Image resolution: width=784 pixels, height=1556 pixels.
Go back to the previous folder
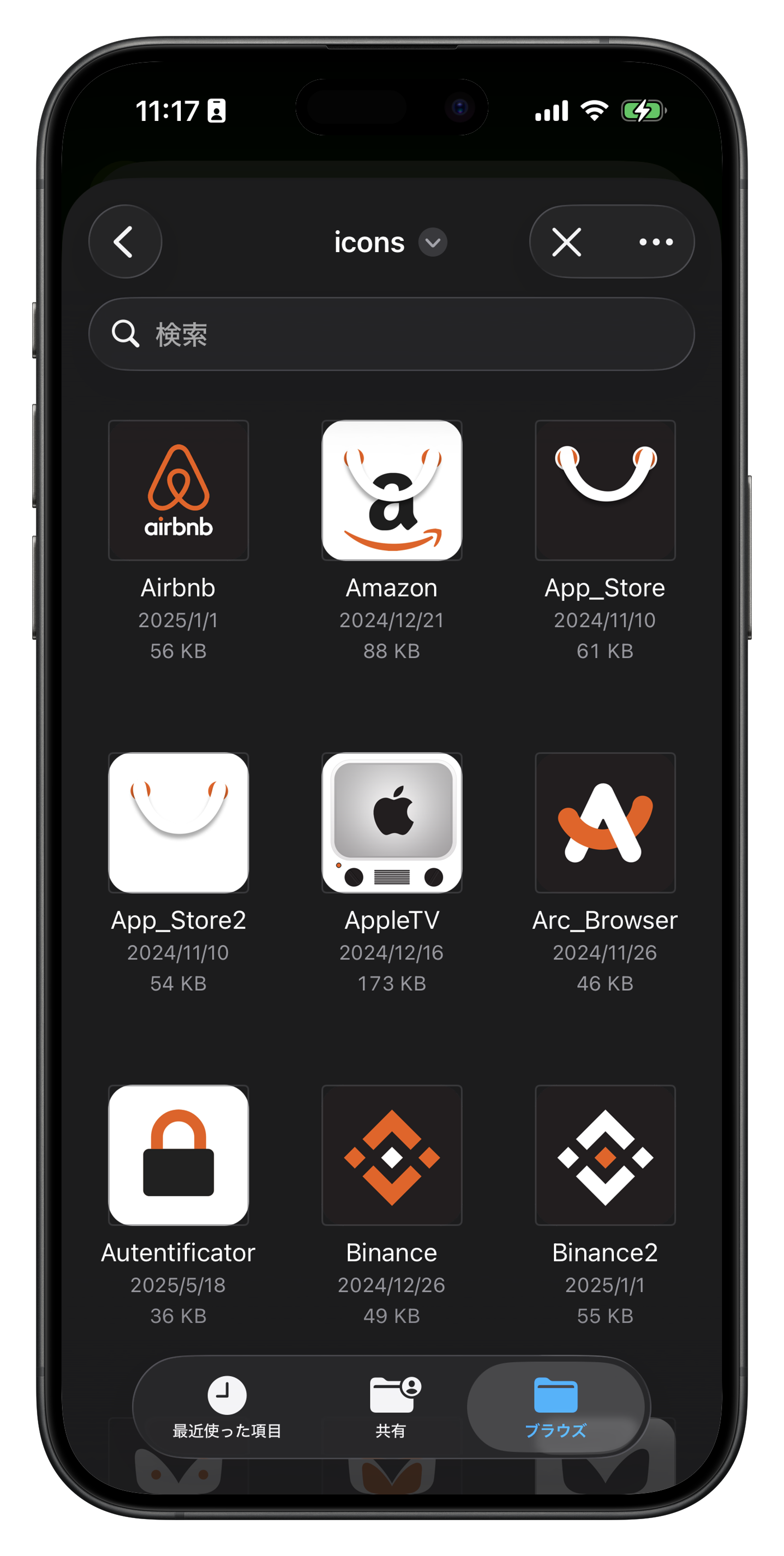(125, 241)
